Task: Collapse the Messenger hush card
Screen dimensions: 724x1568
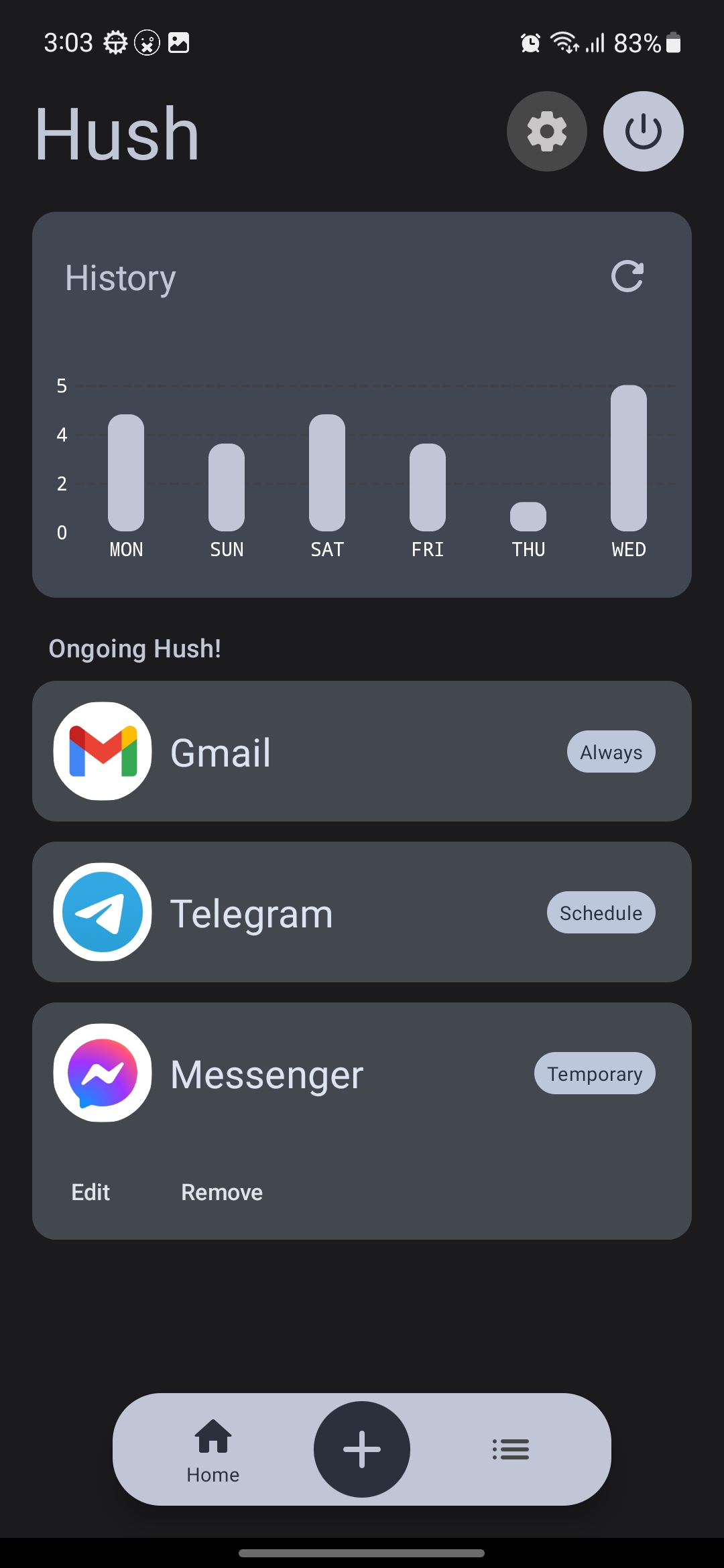Action: (x=362, y=1073)
